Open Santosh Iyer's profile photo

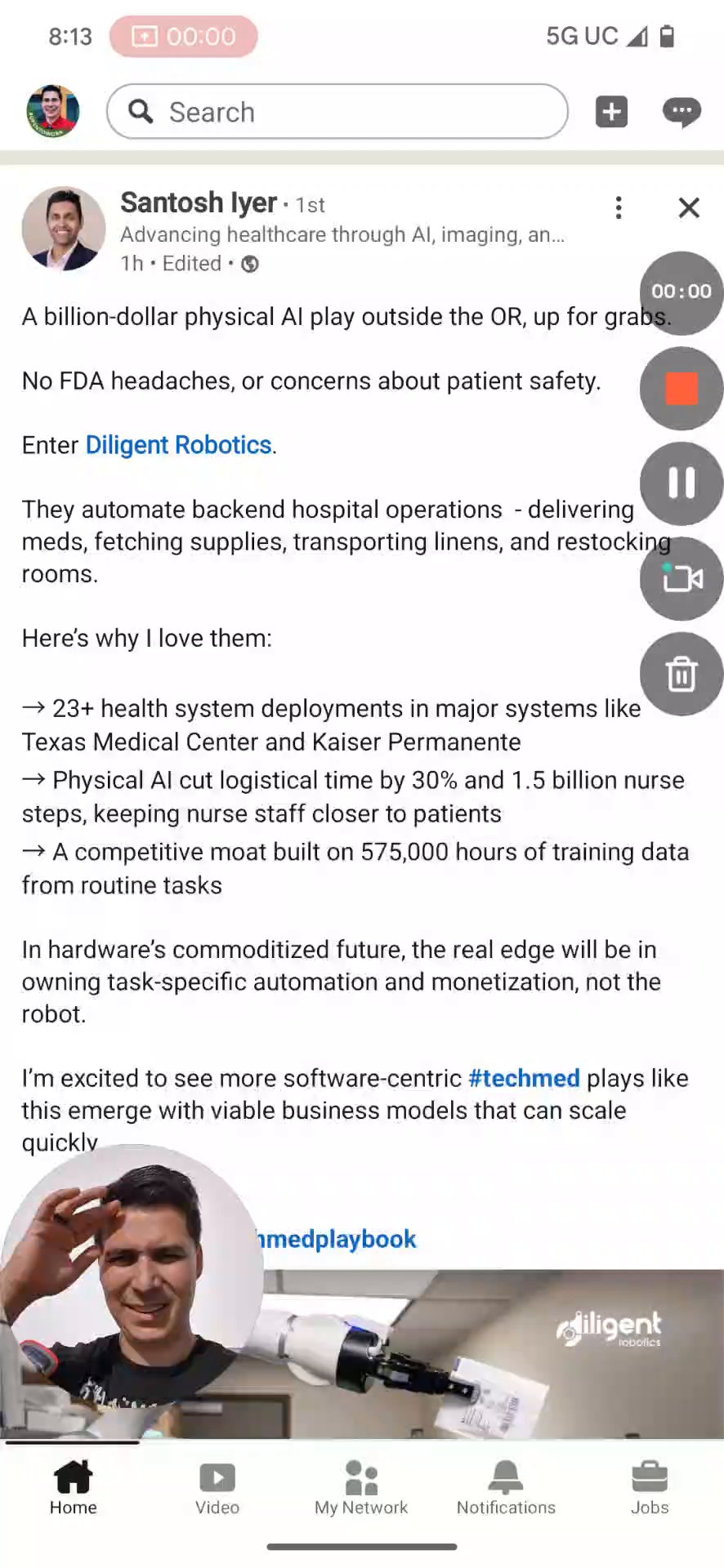(63, 229)
